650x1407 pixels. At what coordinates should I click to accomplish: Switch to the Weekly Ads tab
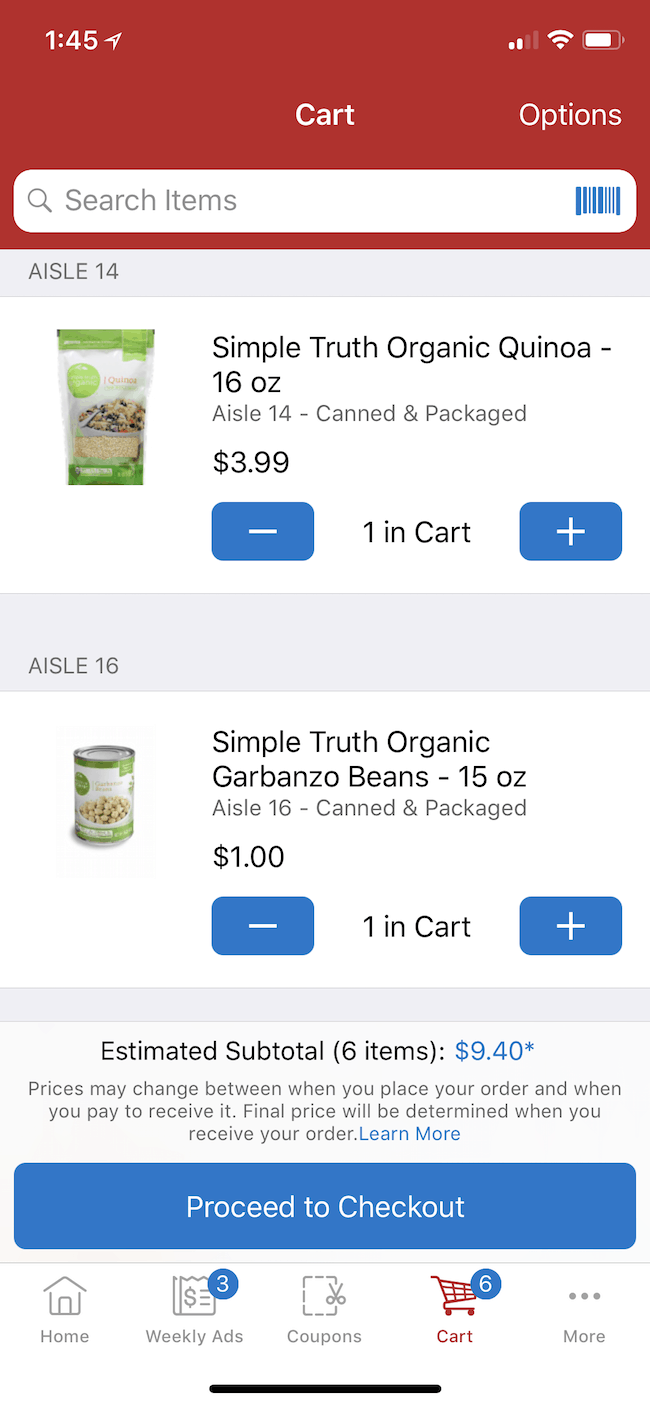coord(195,1310)
